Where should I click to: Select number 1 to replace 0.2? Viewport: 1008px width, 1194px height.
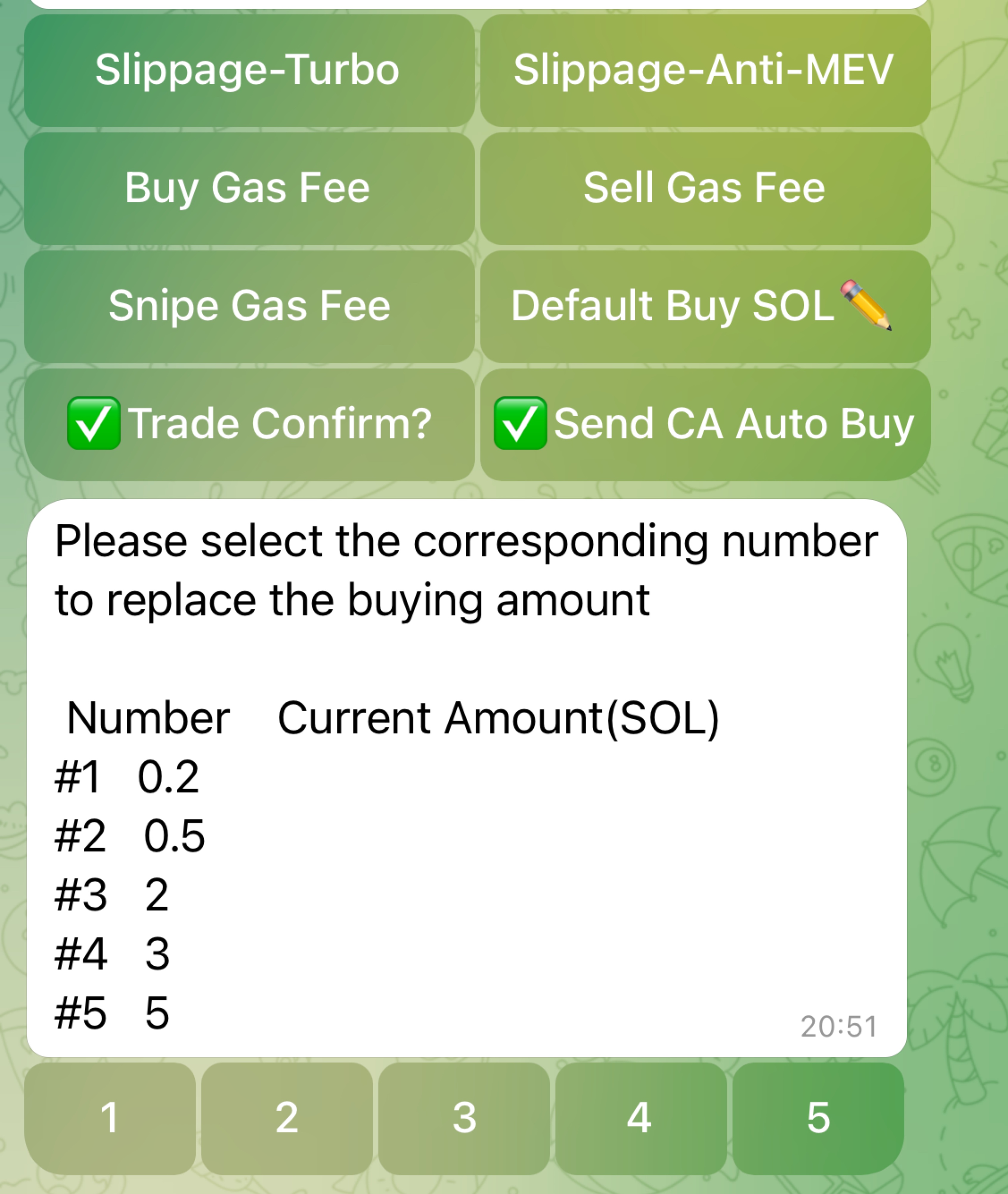[110, 1118]
